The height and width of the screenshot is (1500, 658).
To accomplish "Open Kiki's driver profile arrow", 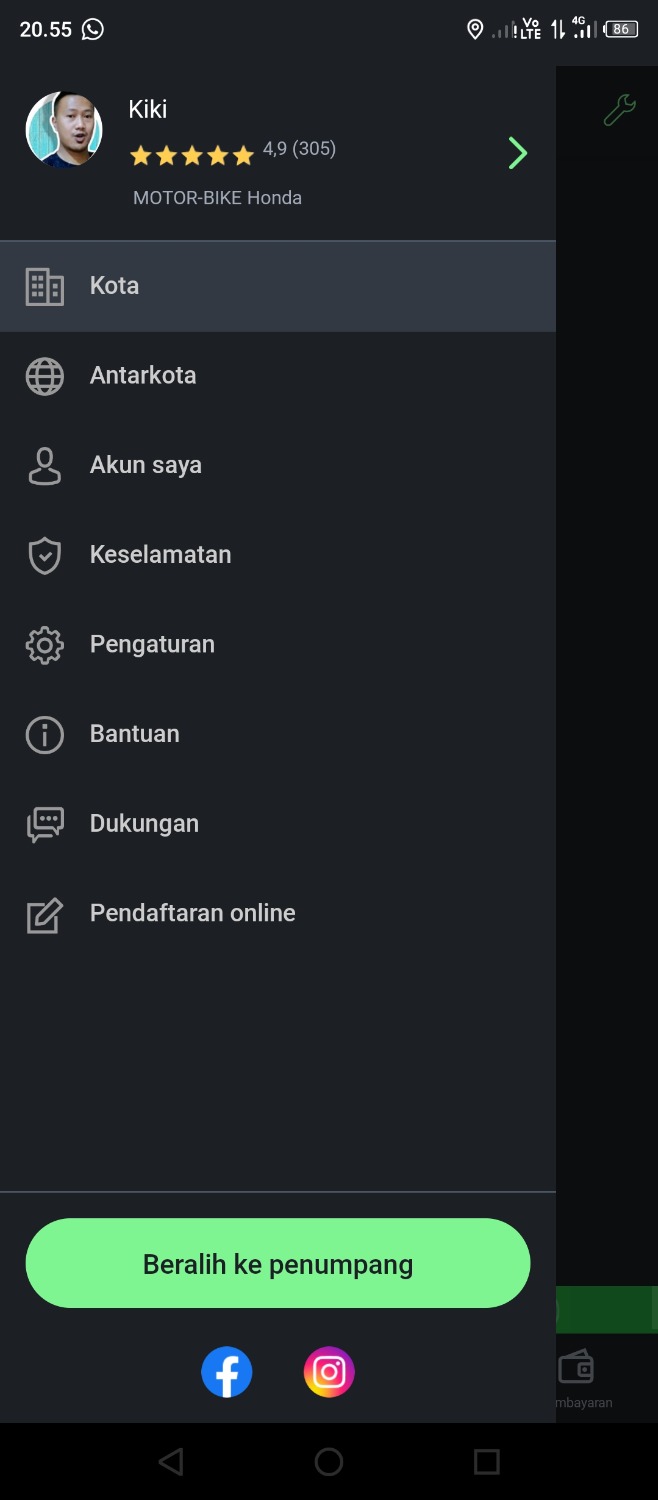I will pos(517,153).
